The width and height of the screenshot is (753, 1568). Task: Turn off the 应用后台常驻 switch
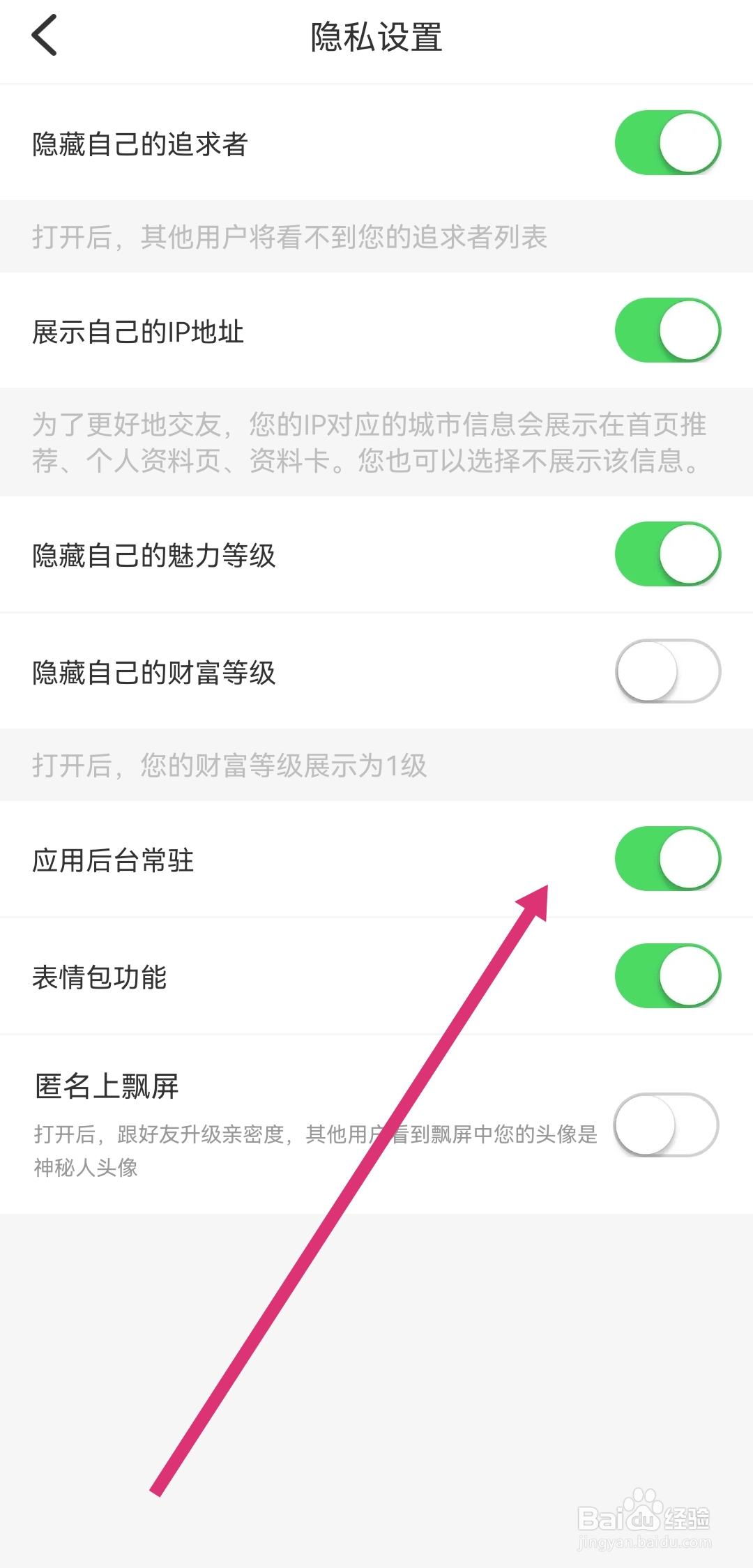coord(667,859)
